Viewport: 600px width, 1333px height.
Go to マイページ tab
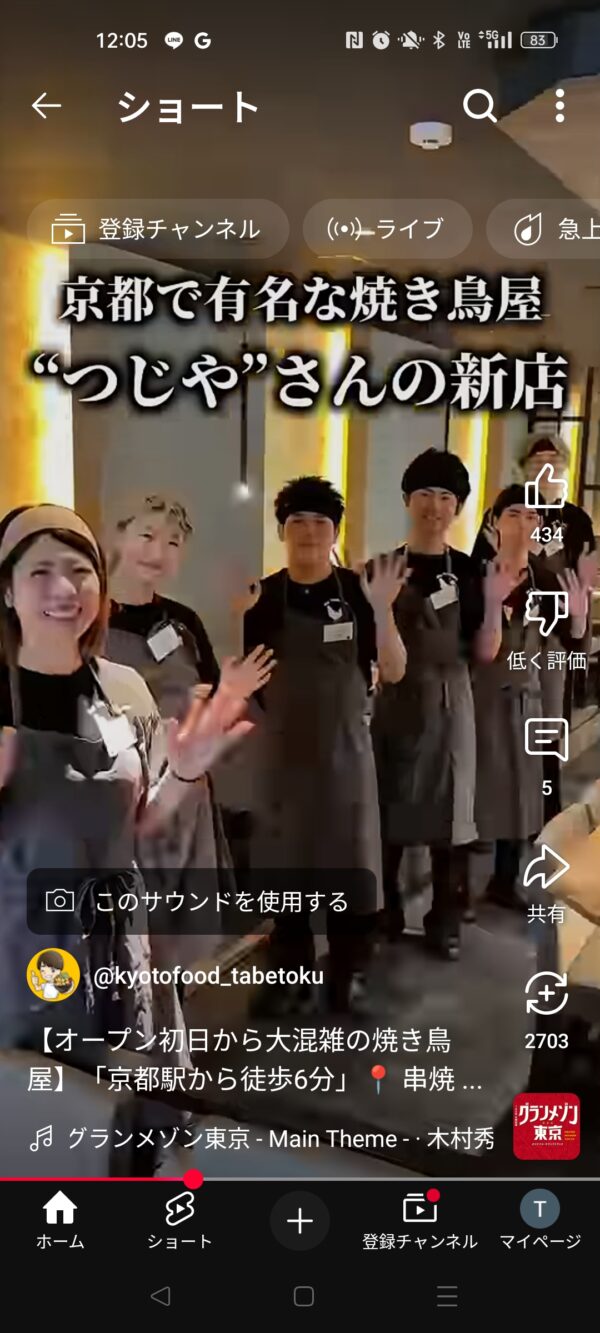540,1221
